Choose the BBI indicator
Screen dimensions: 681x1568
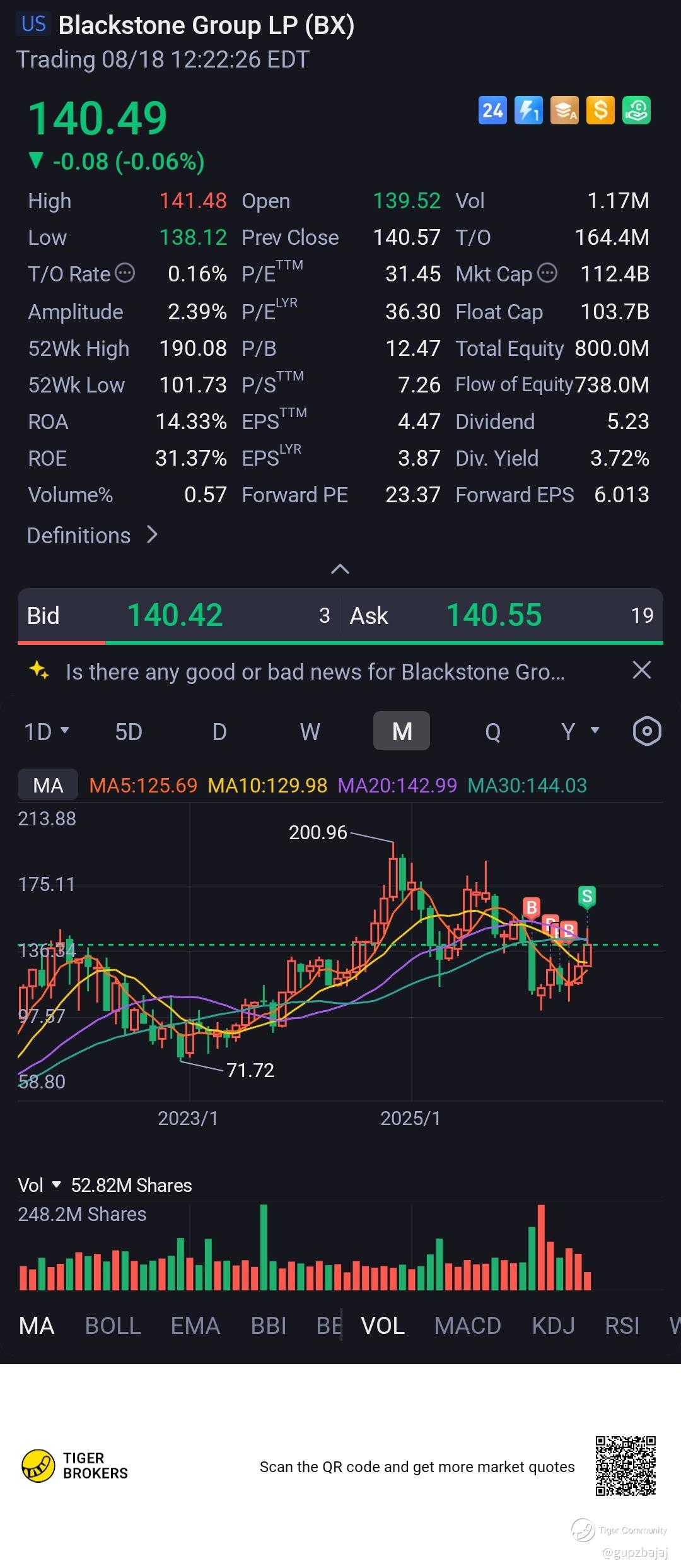pos(269,1325)
